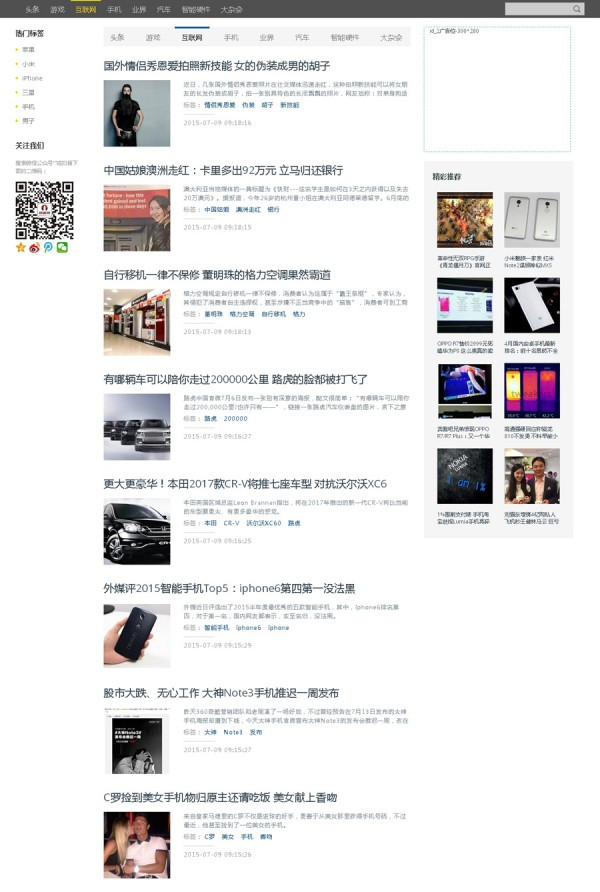The image size is (600, 892).
Task: Tap the 大神 tag under the Note3 article
Action: pos(210,732)
